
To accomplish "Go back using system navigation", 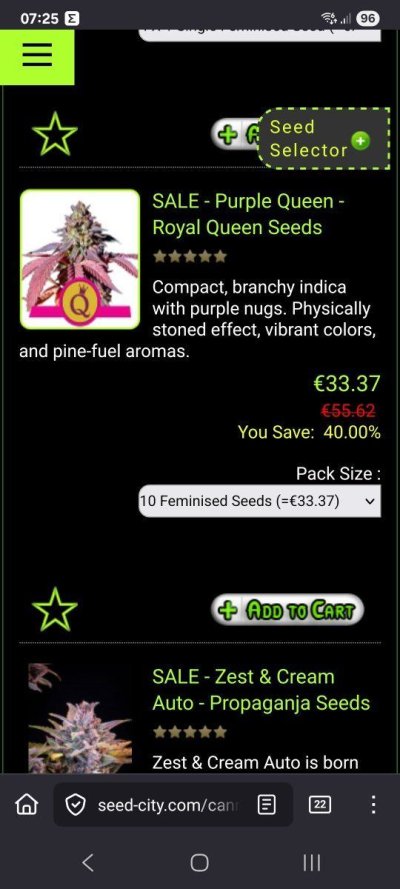I will click(88, 863).
